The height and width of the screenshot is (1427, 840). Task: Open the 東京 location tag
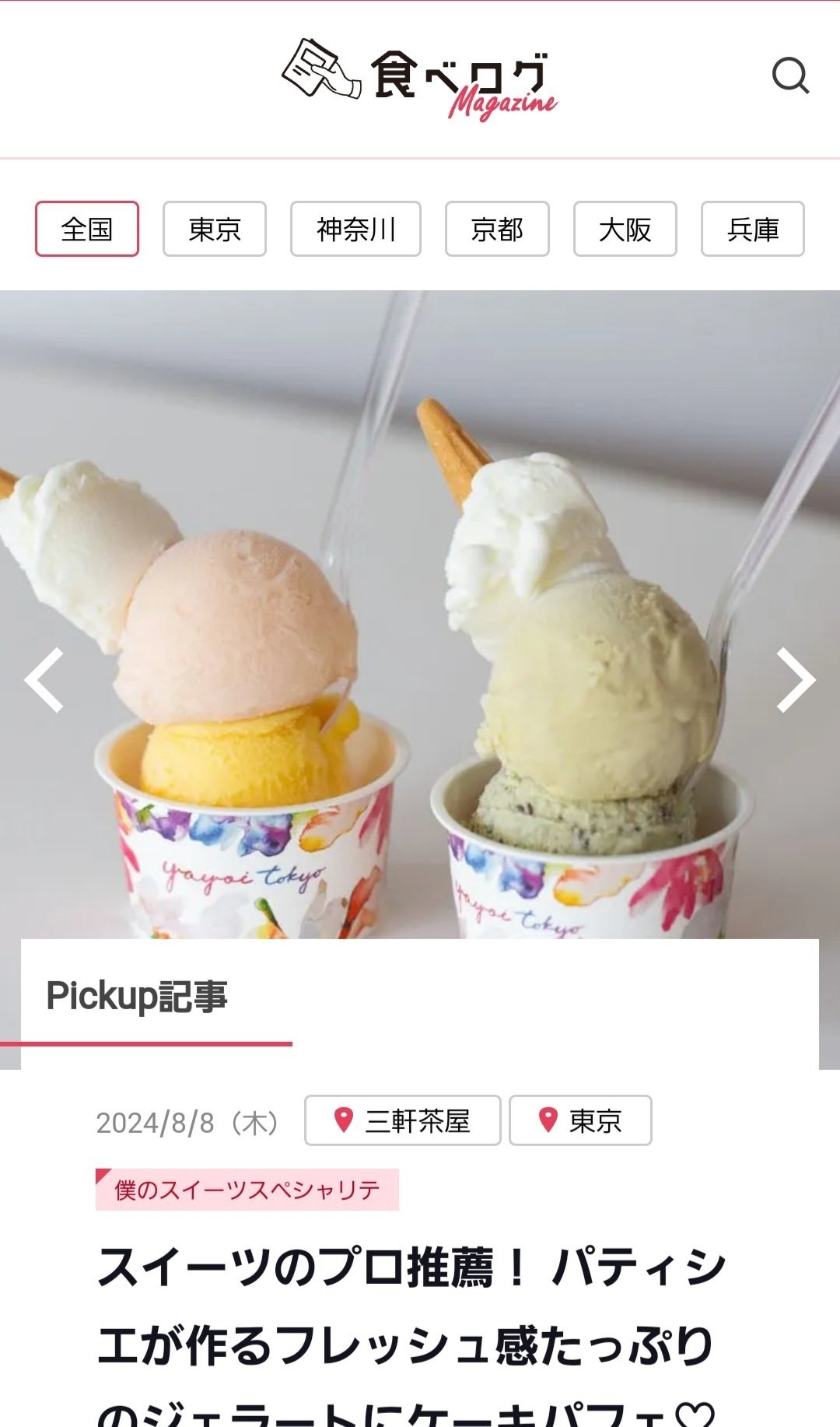tap(580, 1120)
